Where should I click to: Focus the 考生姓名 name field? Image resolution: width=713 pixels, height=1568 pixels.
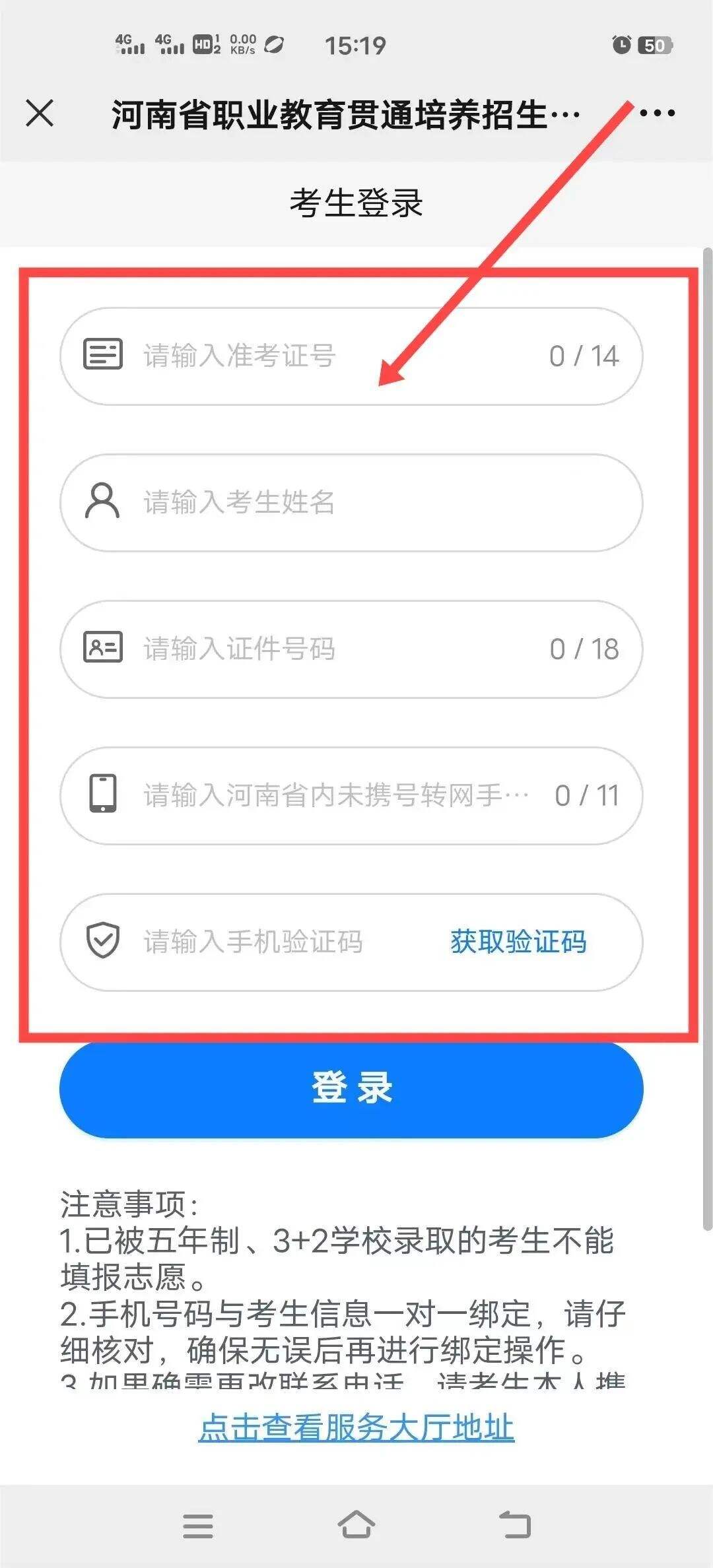point(356,503)
